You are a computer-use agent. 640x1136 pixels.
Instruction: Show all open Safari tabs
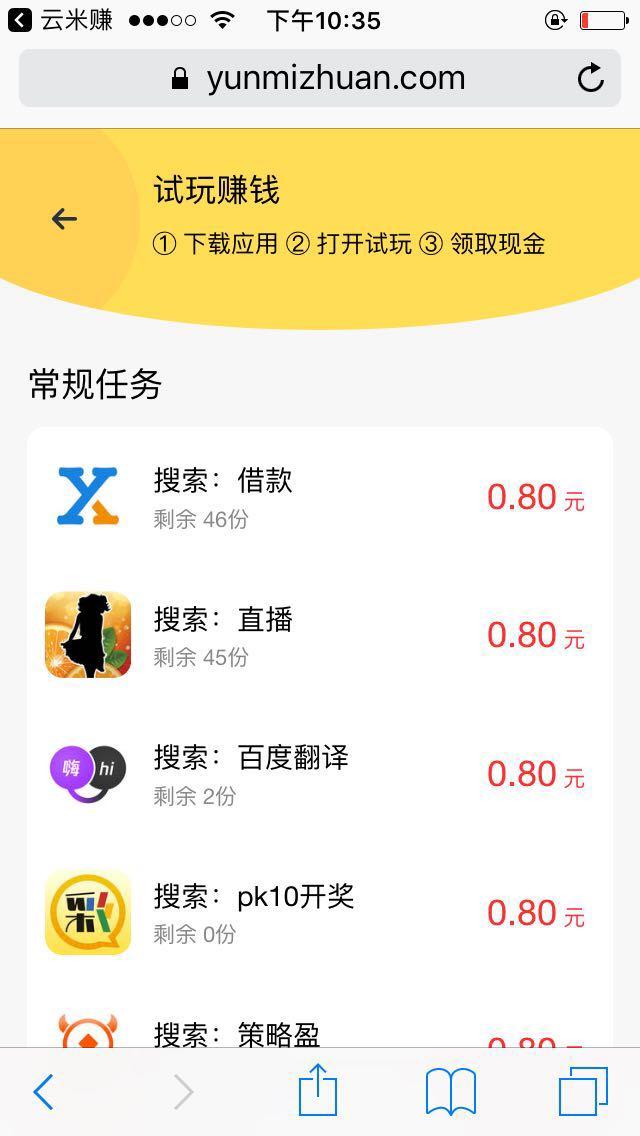click(583, 1092)
